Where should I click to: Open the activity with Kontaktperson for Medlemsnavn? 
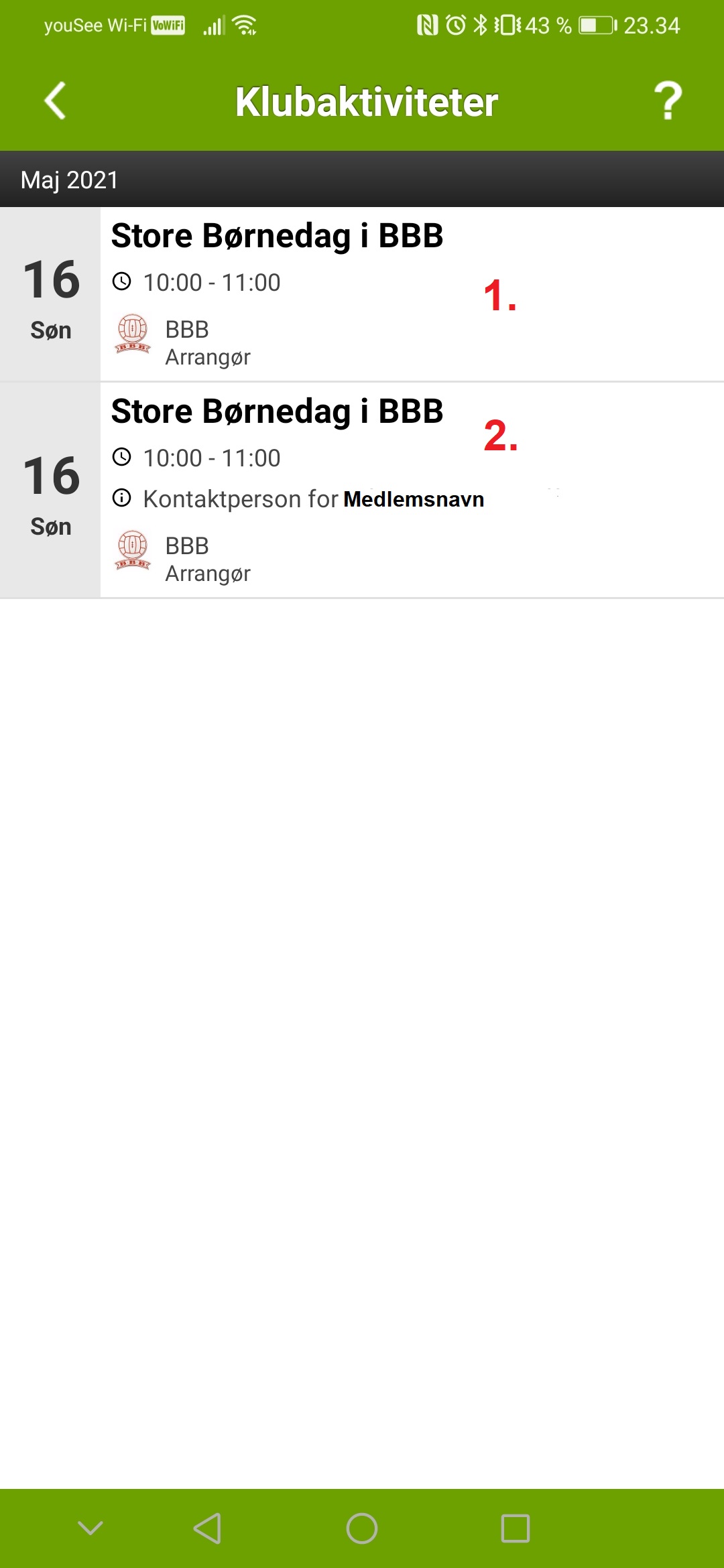(x=362, y=490)
